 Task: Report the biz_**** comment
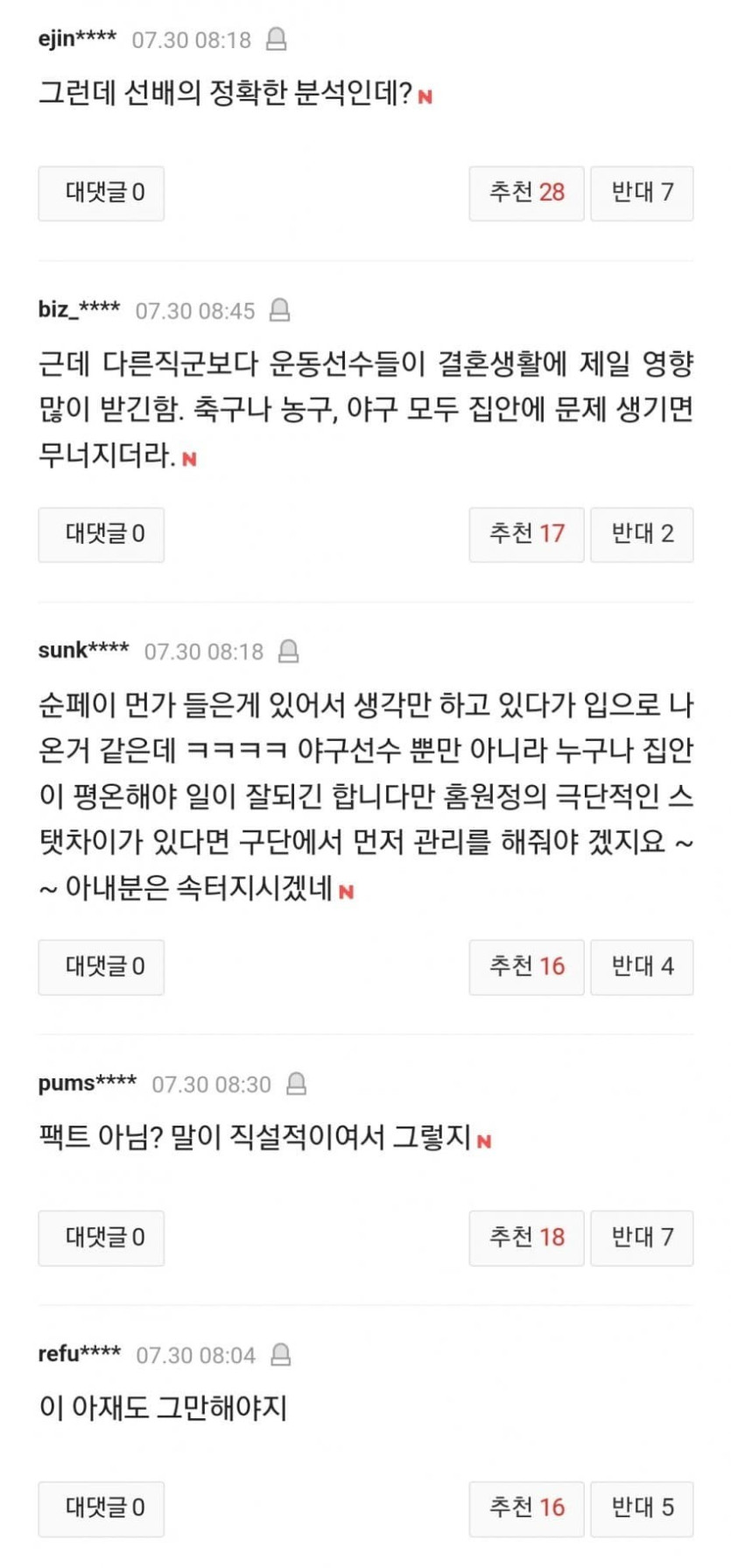click(x=280, y=310)
